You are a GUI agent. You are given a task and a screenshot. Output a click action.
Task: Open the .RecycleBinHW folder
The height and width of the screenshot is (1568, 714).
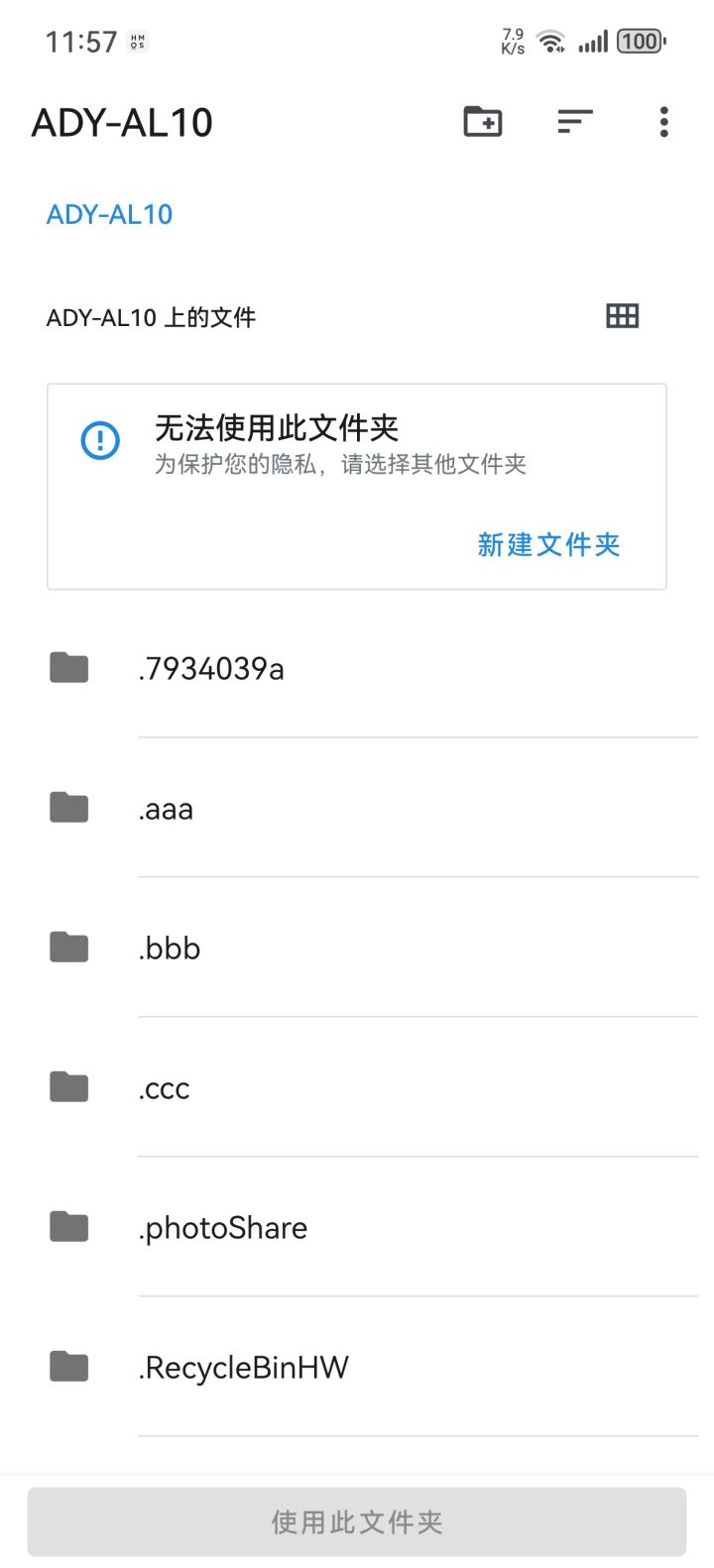(357, 1367)
